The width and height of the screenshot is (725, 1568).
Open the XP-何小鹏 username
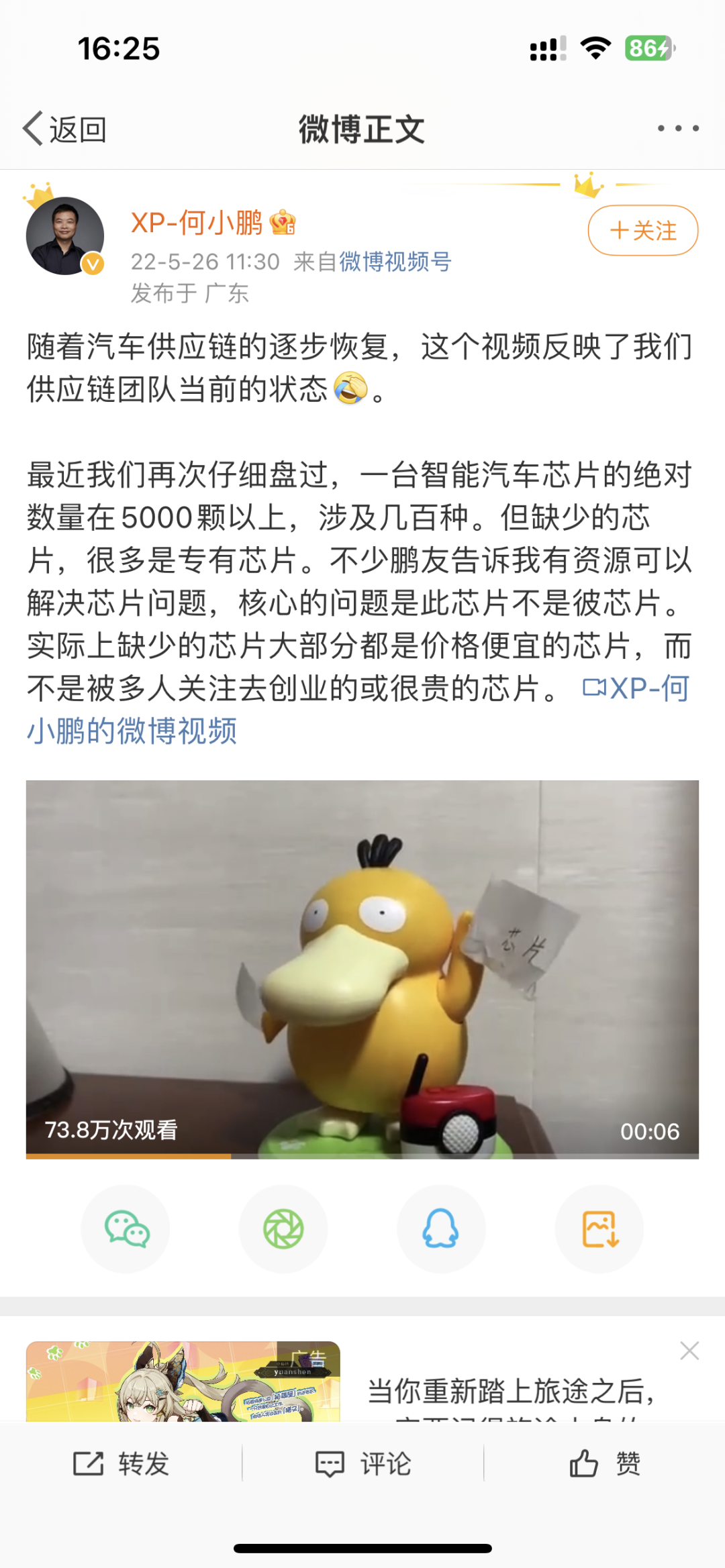[197, 223]
